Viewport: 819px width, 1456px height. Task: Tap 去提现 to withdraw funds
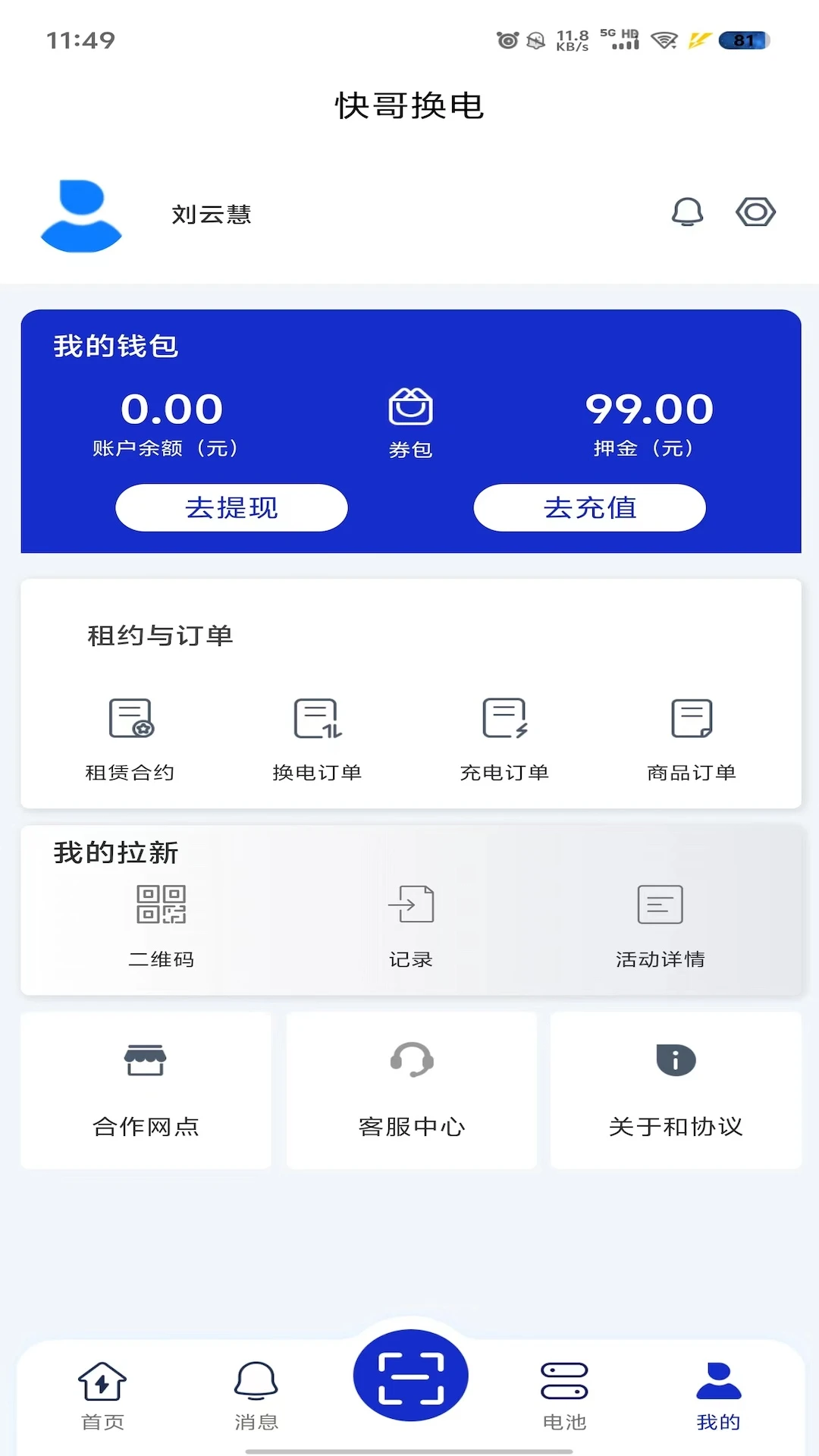pyautogui.click(x=231, y=507)
